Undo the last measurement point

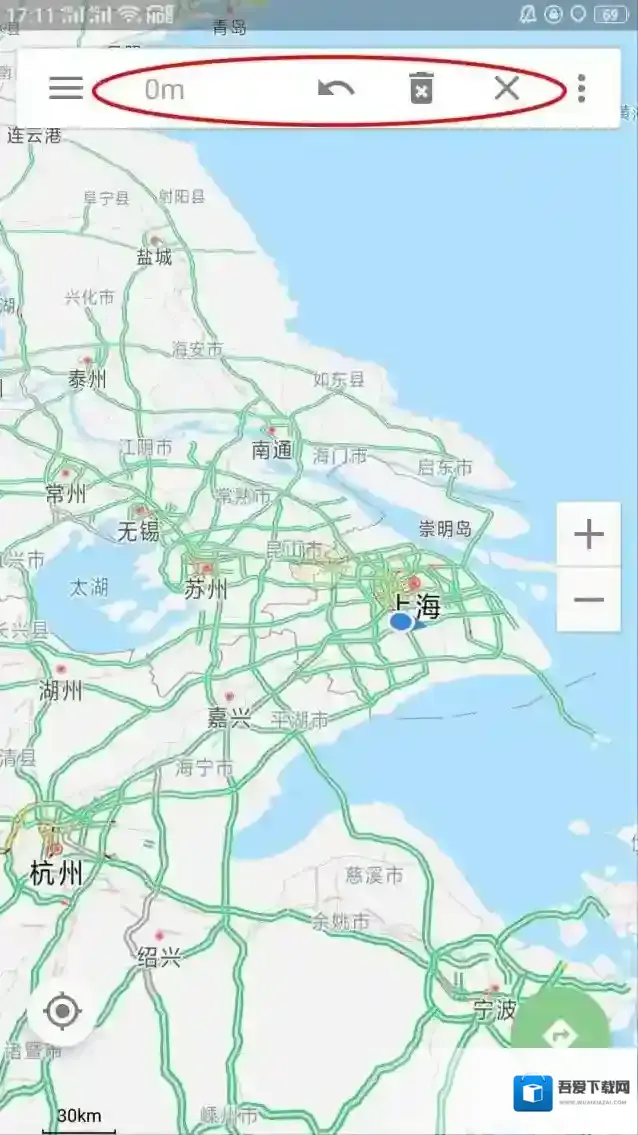(336, 88)
